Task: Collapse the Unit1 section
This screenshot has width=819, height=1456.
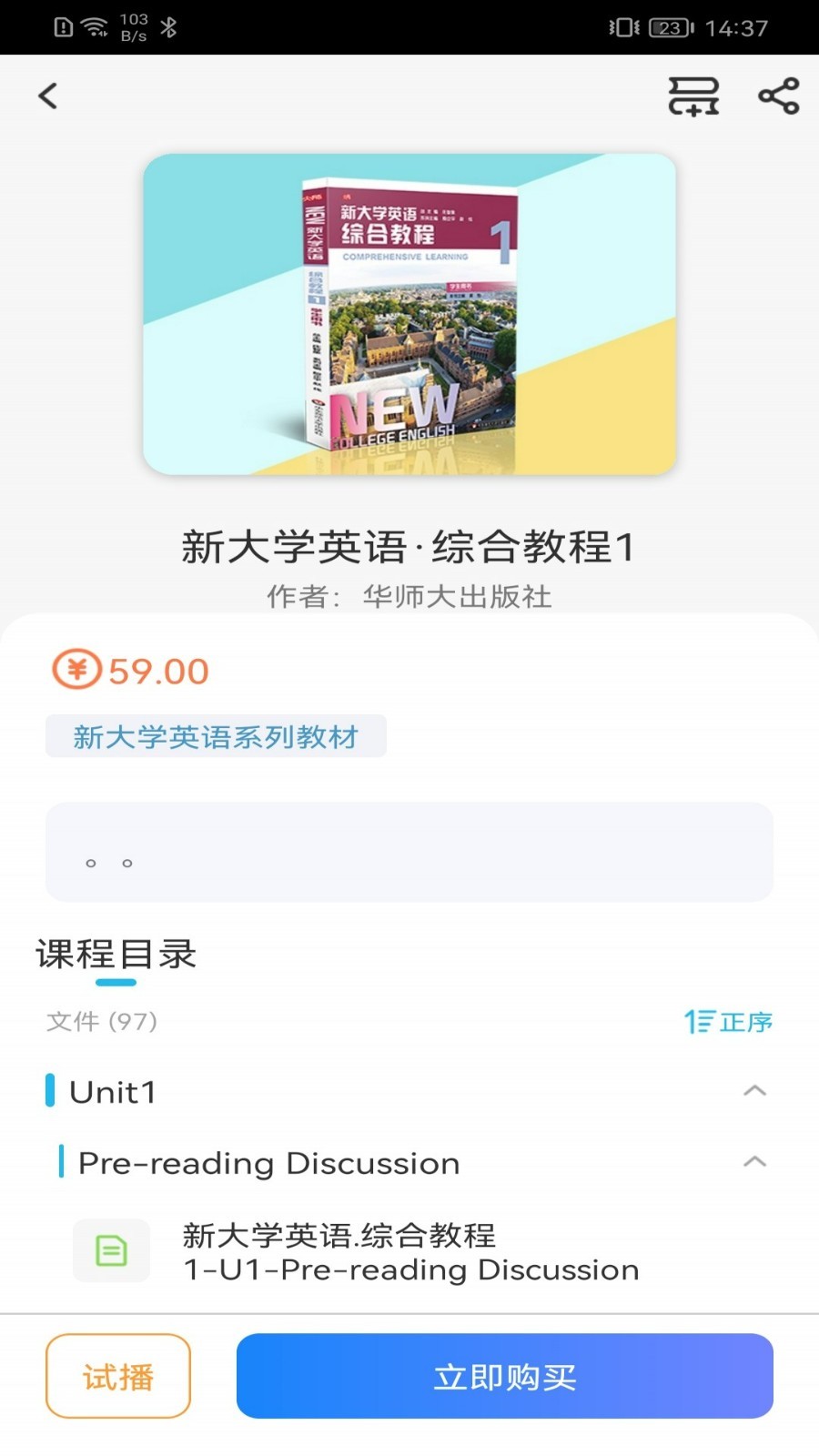Action: [x=754, y=1090]
